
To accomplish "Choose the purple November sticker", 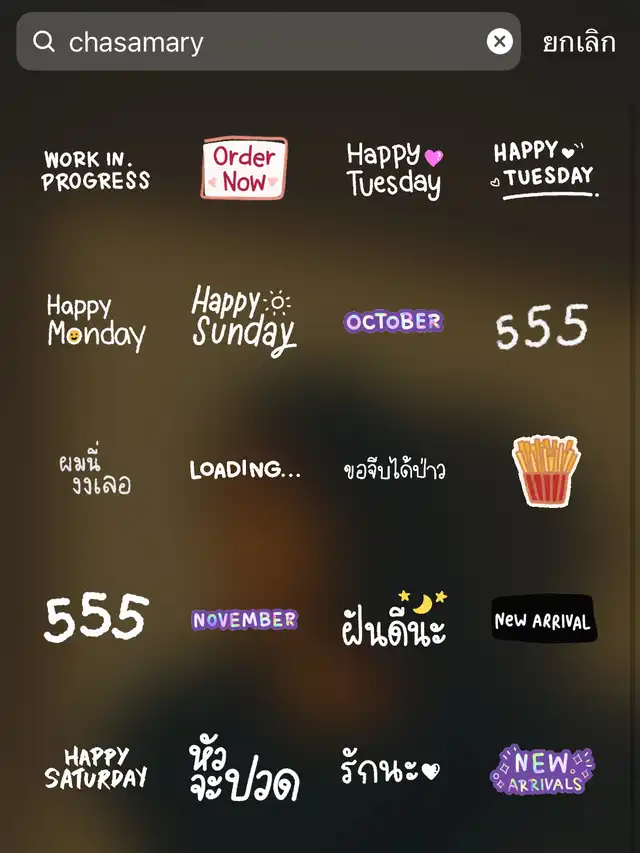I will point(245,620).
